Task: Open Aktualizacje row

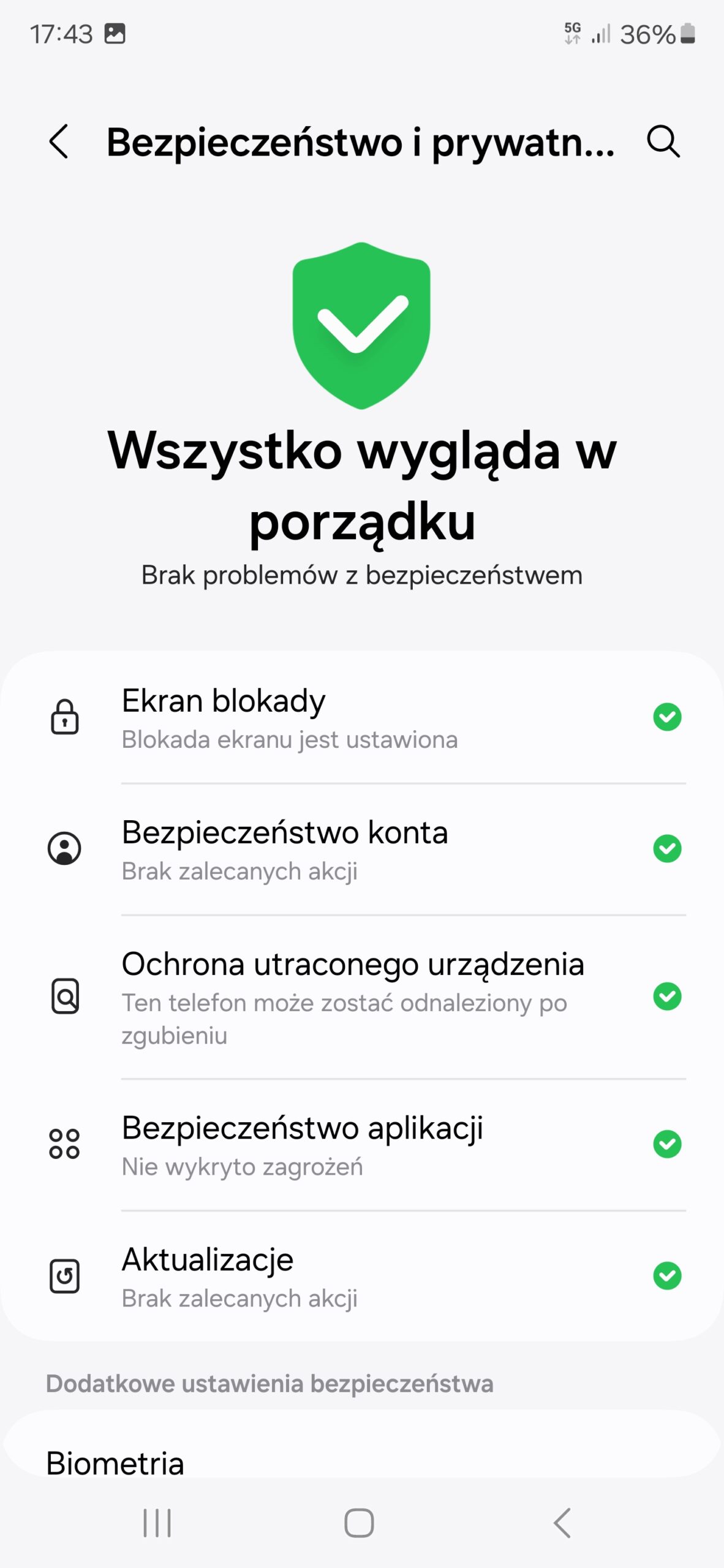Action: click(361, 1277)
